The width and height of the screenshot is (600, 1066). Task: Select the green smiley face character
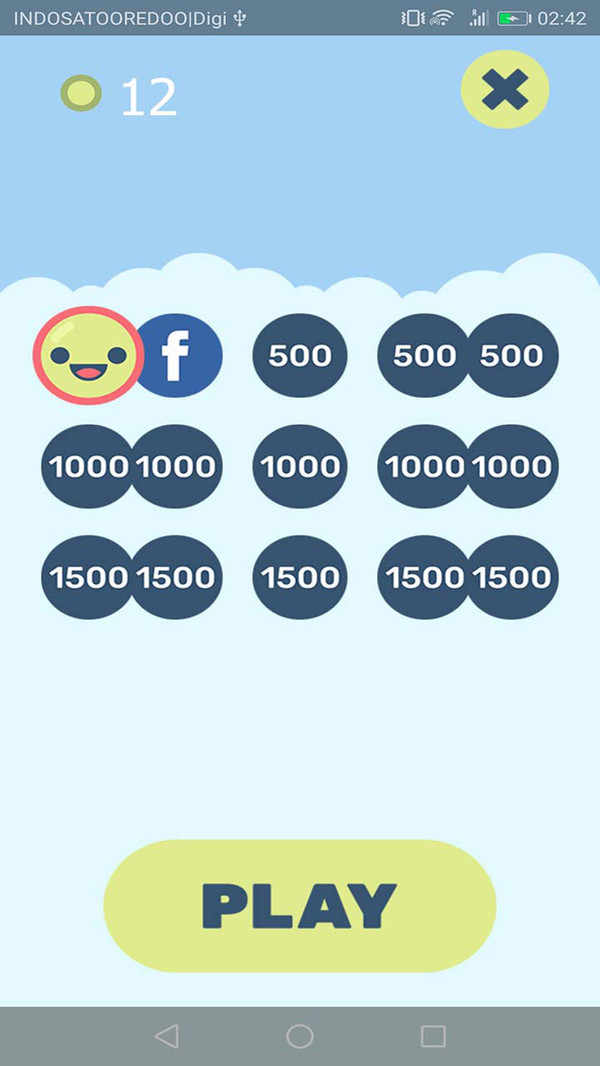click(x=87, y=355)
